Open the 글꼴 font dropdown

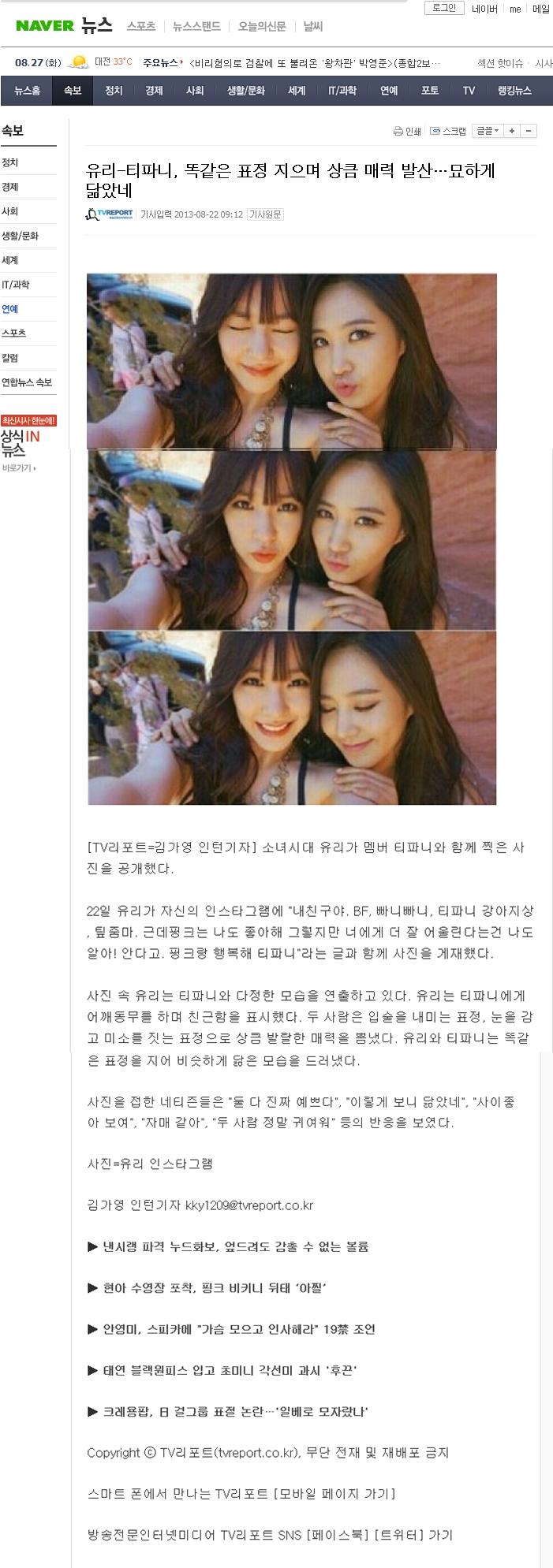point(488,131)
